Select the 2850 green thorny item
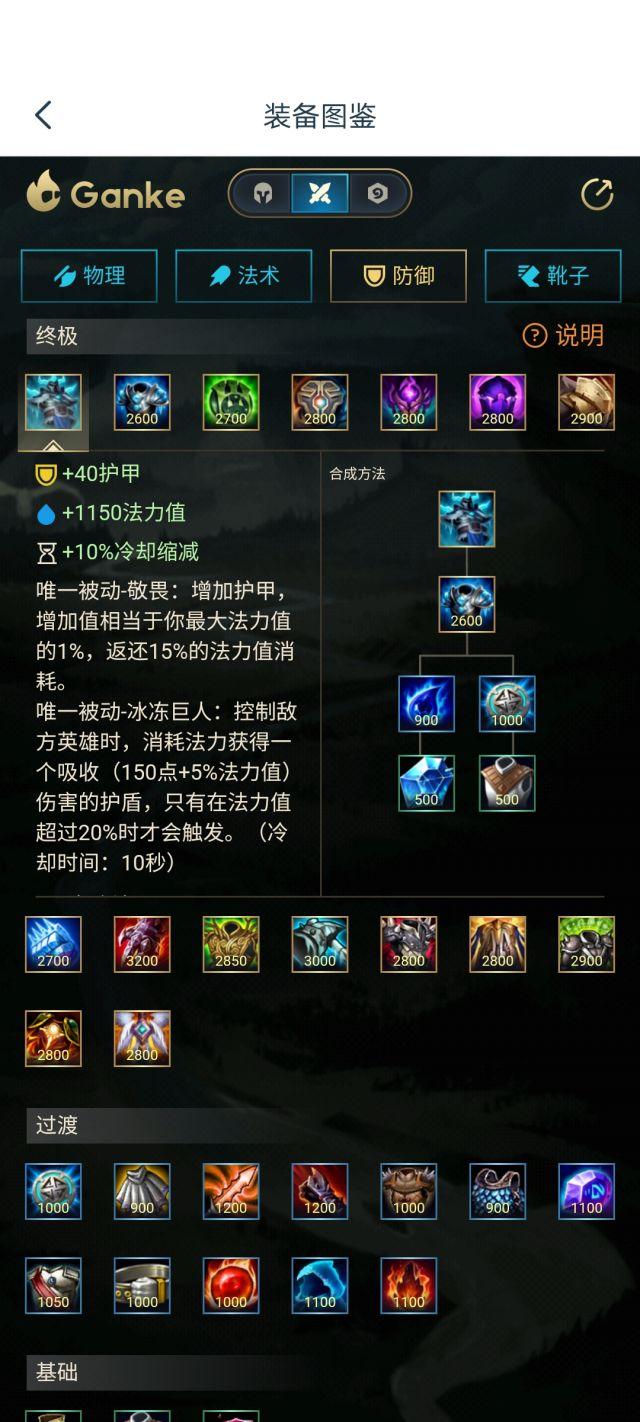This screenshot has width=640, height=1422. click(231, 944)
